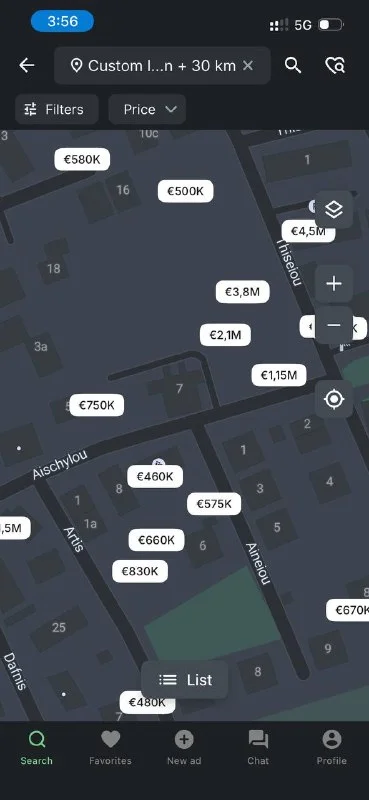Image resolution: width=369 pixels, height=800 pixels.
Task: Select the €3,8M listing marker
Action: [x=242, y=292]
